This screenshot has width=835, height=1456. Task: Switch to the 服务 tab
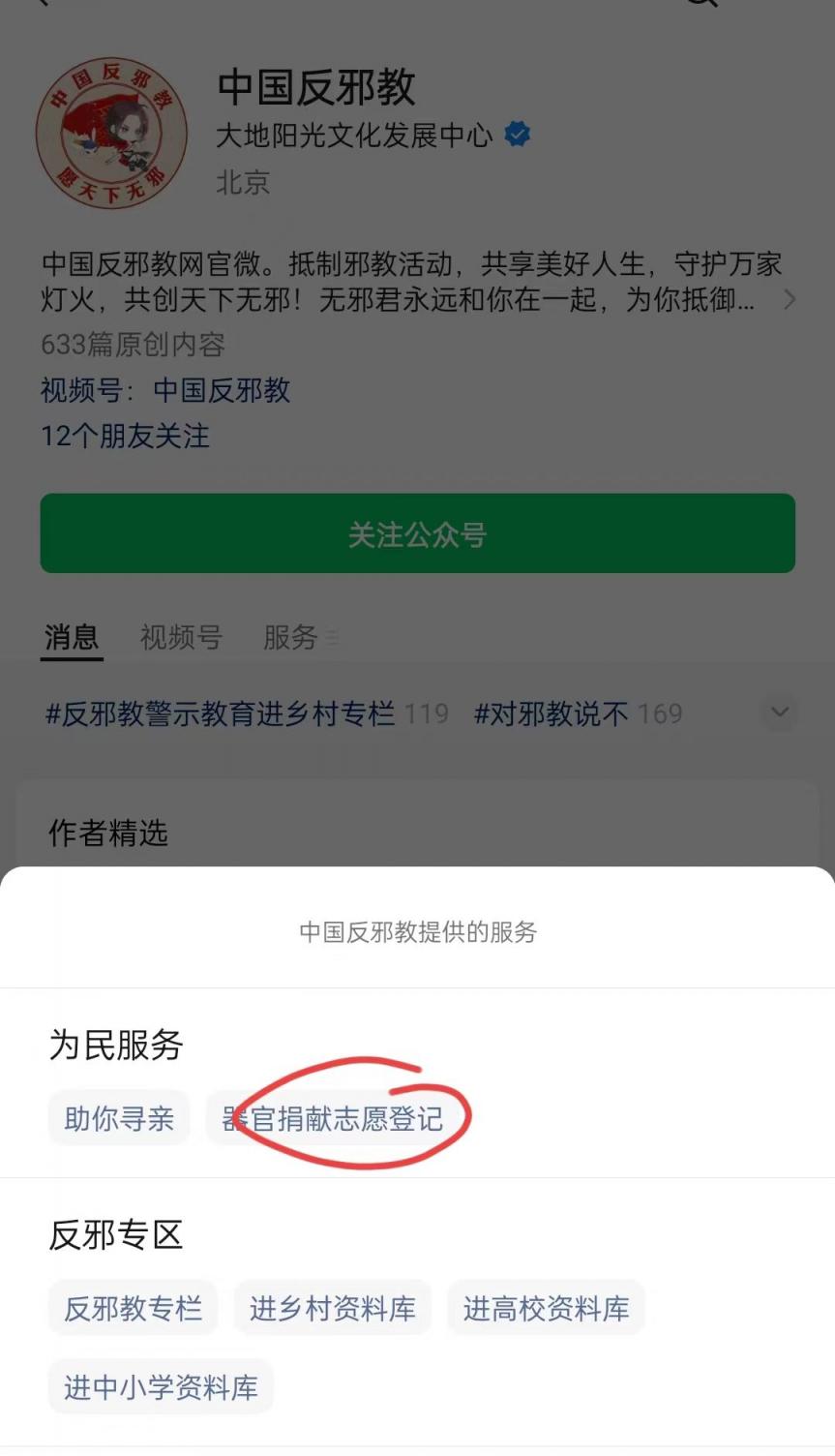pos(292,637)
